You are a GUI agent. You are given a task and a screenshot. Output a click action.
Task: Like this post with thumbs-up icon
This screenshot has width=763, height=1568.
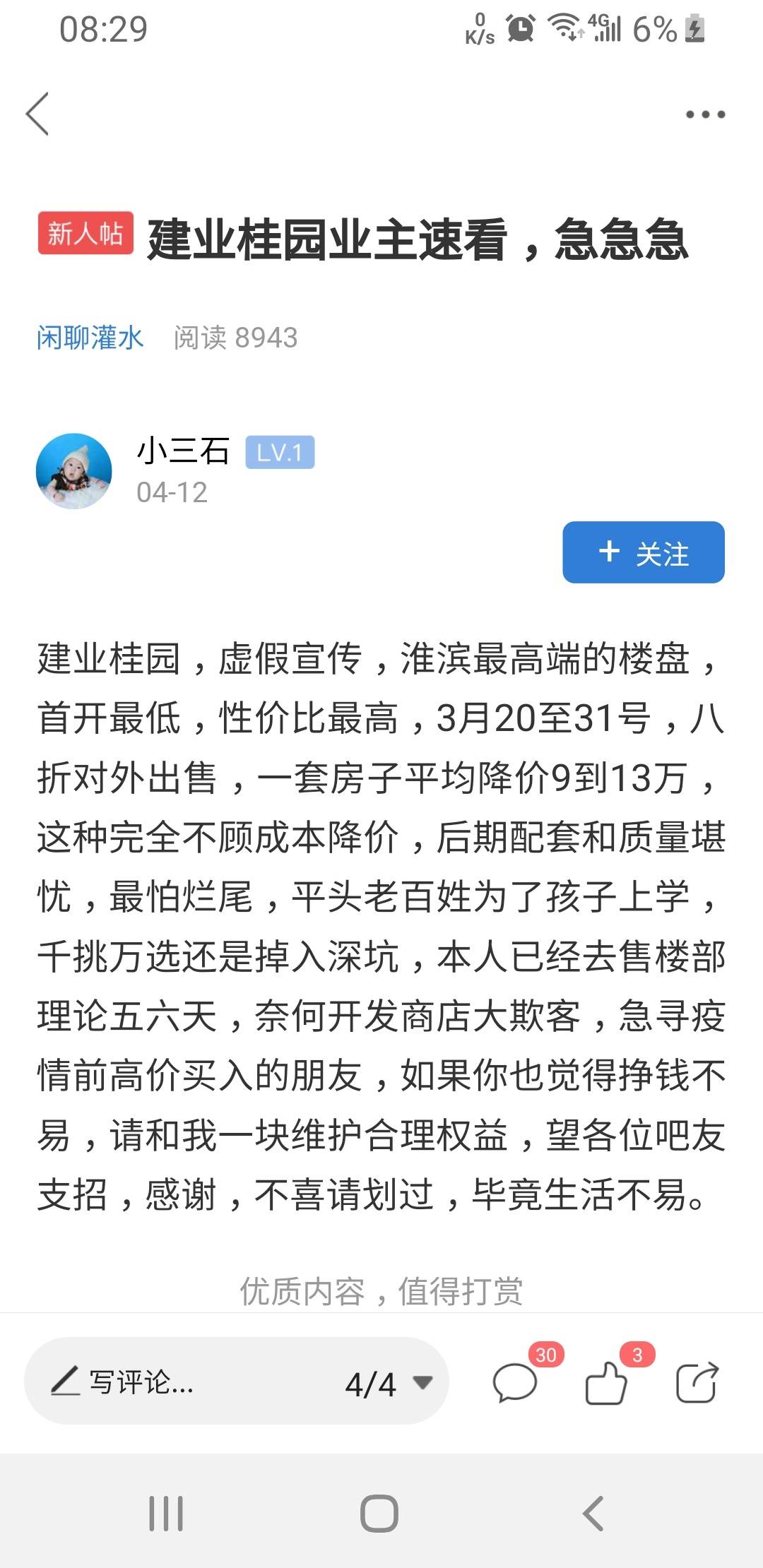[x=606, y=1383]
